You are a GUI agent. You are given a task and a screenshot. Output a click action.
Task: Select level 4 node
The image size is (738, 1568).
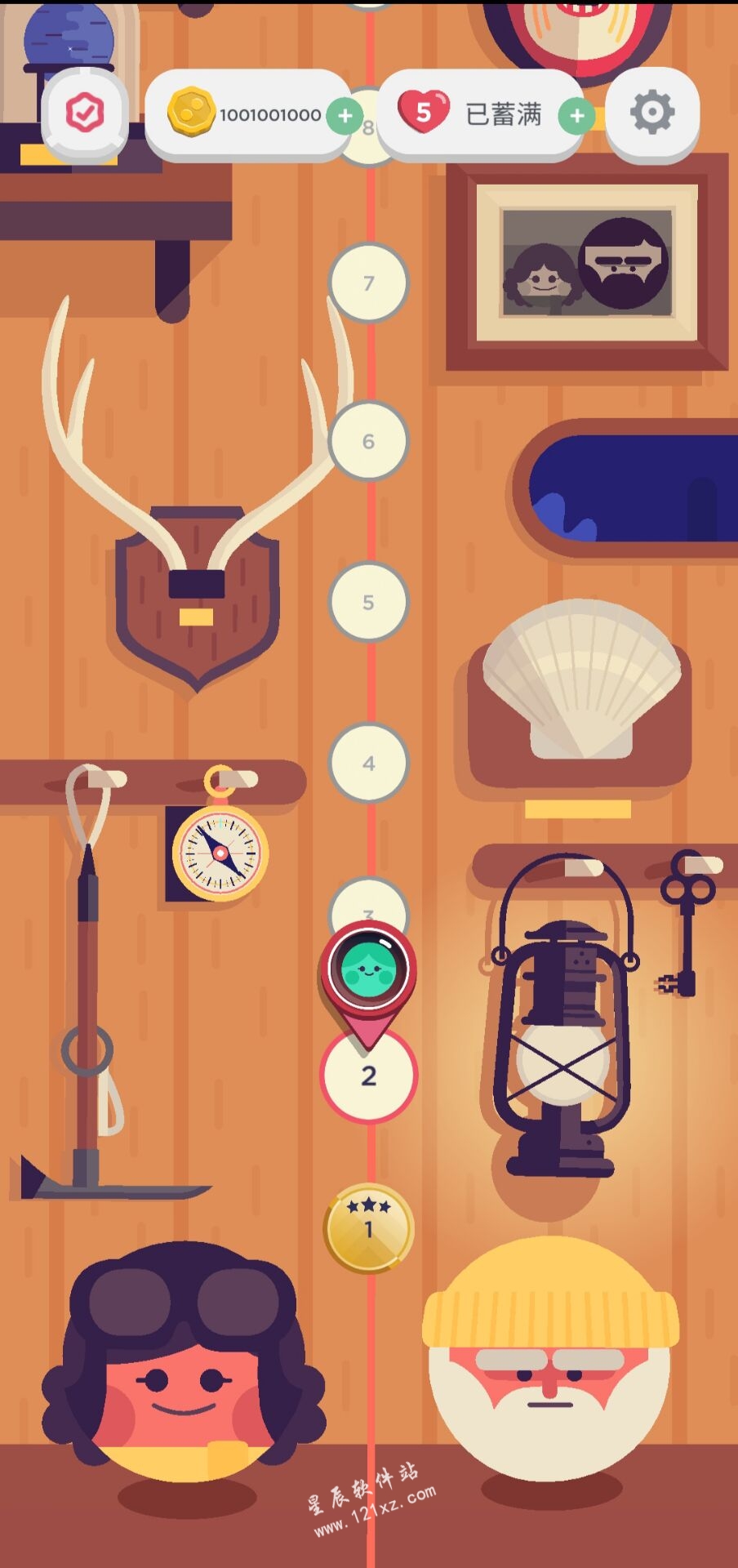pos(369,764)
